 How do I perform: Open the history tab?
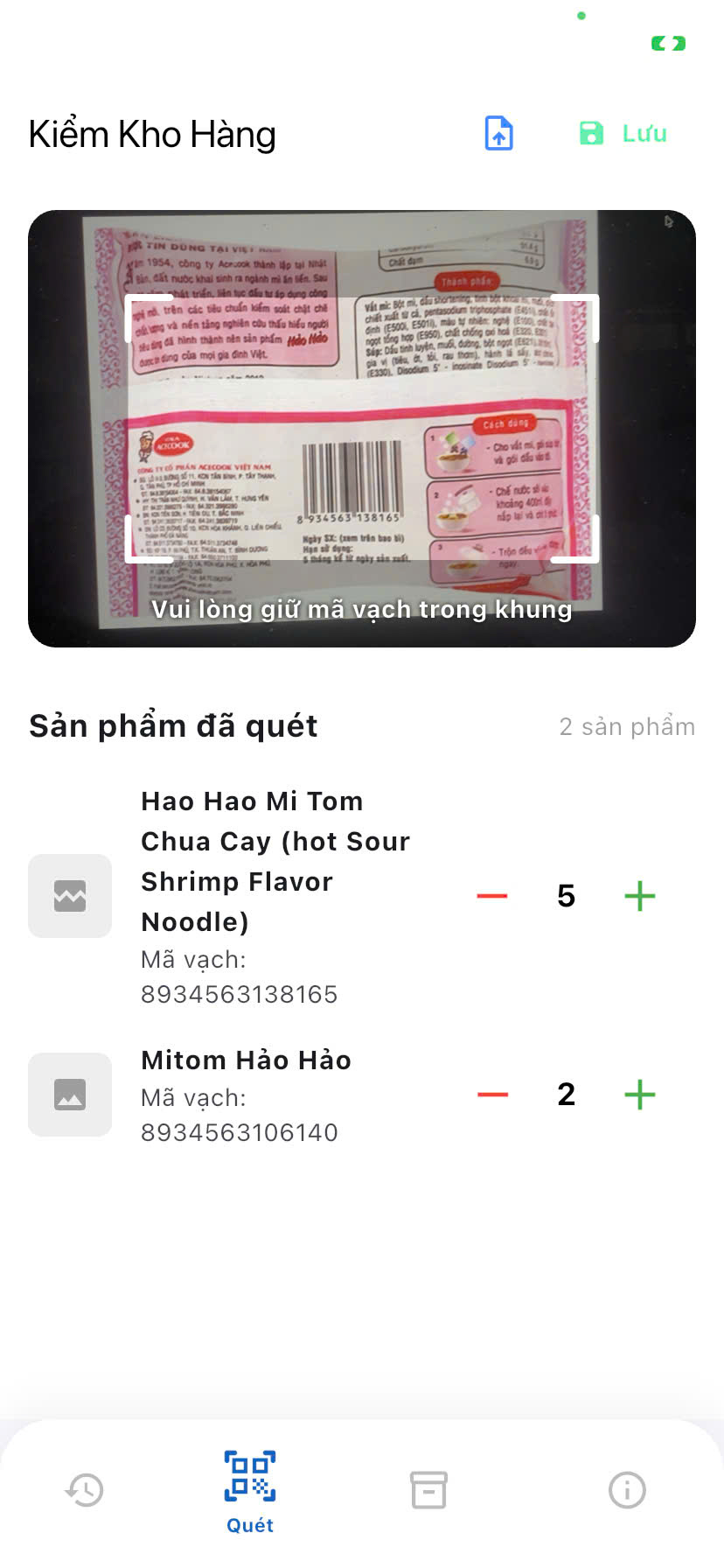point(85,1490)
